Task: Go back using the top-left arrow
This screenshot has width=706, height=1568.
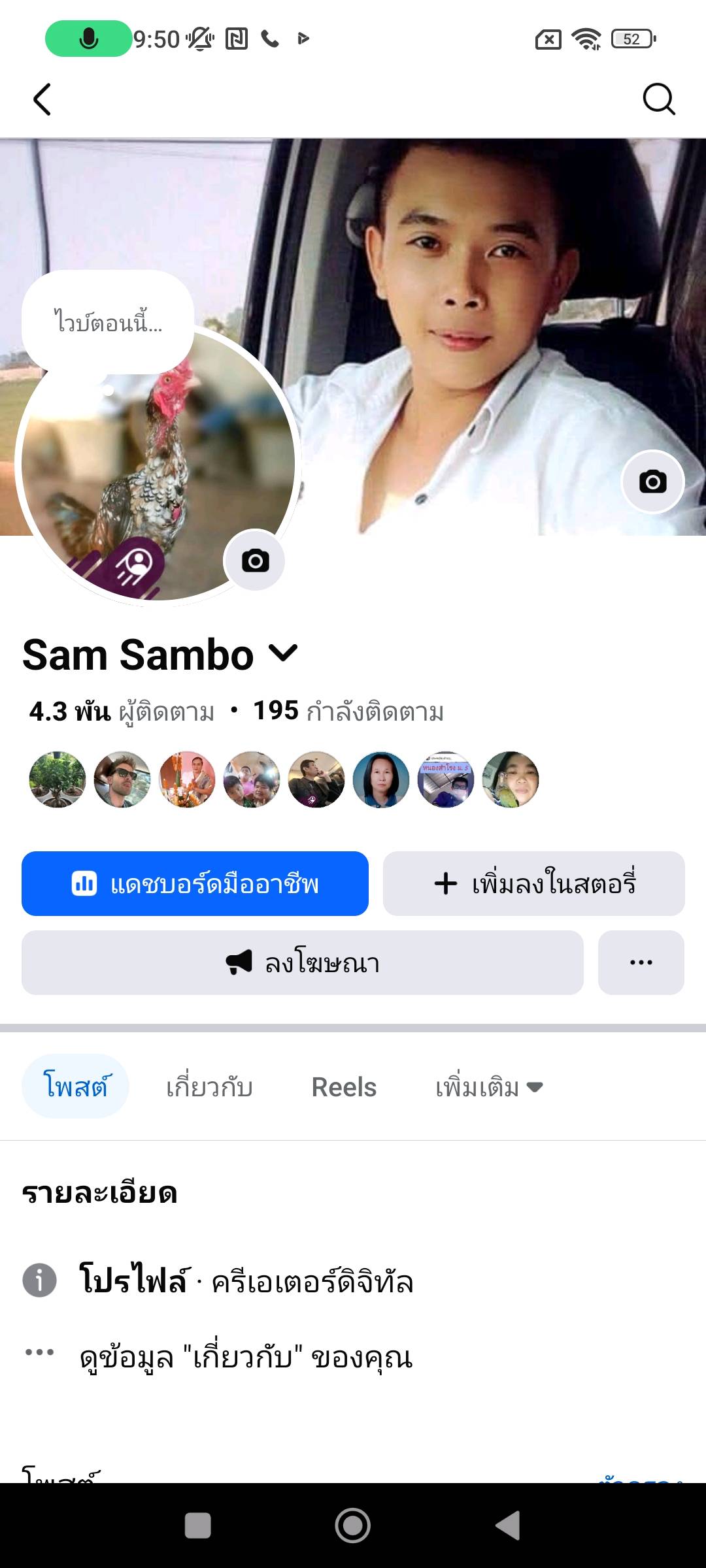Action: (42, 99)
